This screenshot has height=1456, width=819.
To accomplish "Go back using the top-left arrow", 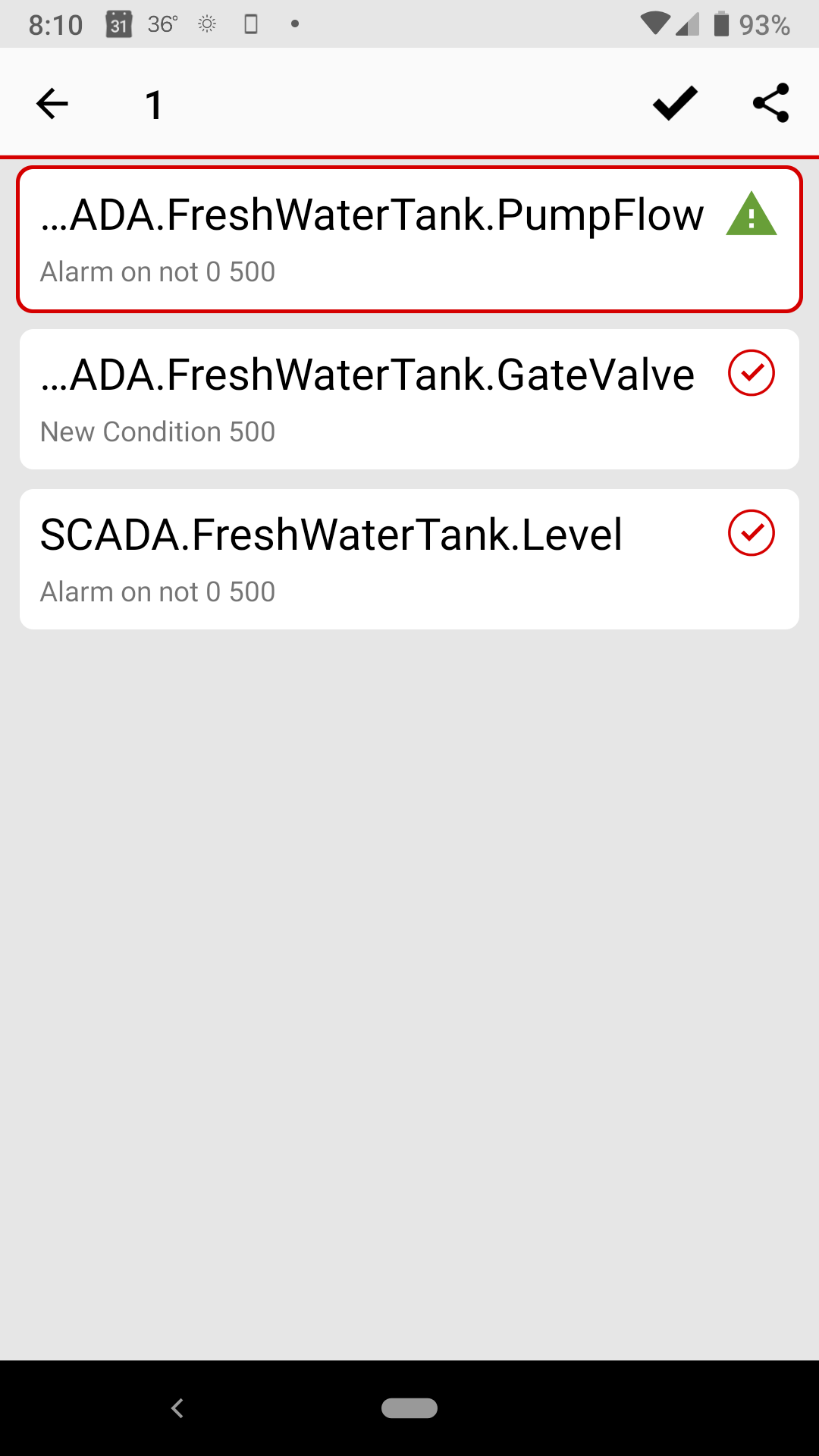I will point(52,104).
